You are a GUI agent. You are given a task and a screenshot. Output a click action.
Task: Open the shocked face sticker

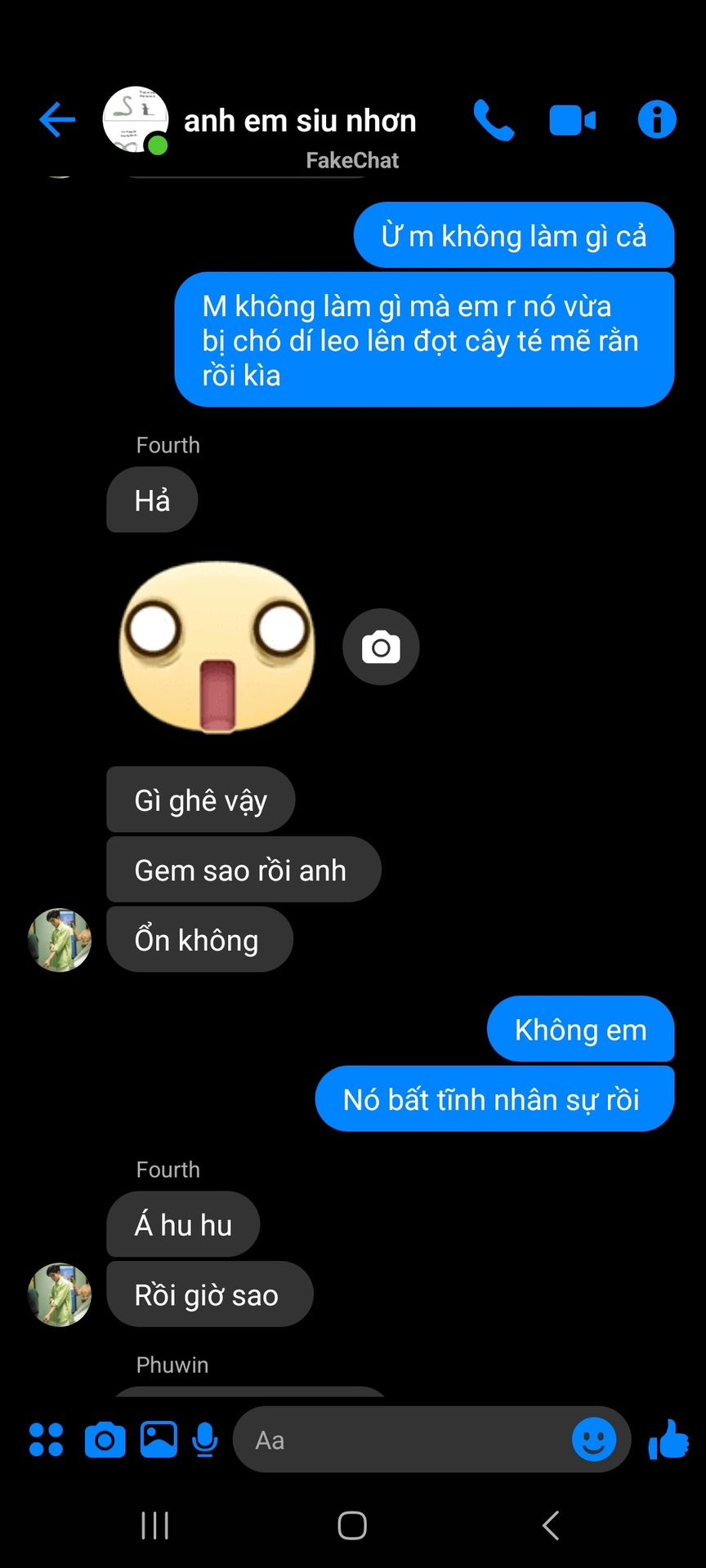tap(217, 646)
